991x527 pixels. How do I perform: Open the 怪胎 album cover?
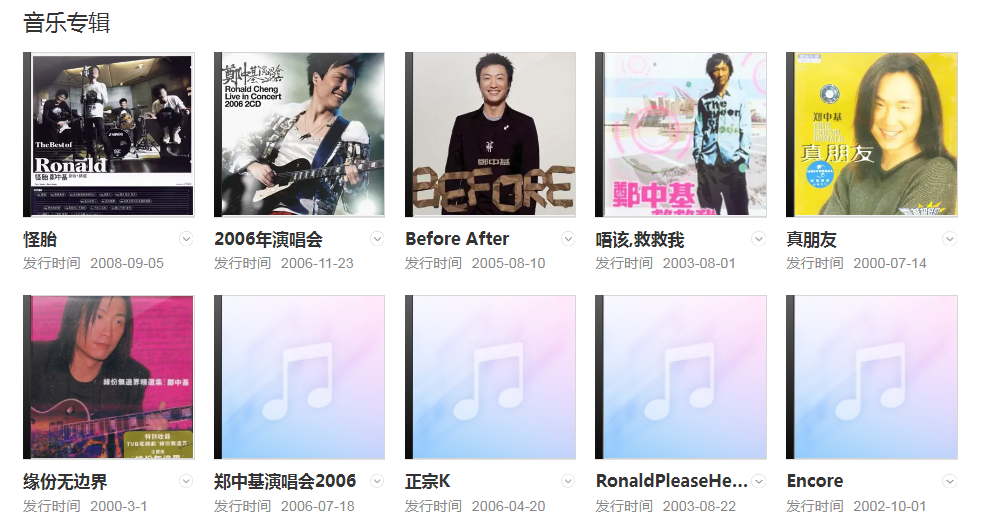pos(108,134)
